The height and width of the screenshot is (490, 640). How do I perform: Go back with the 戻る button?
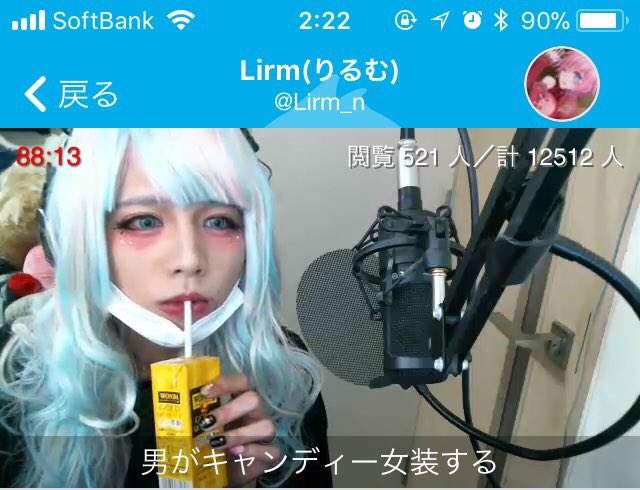(70, 94)
